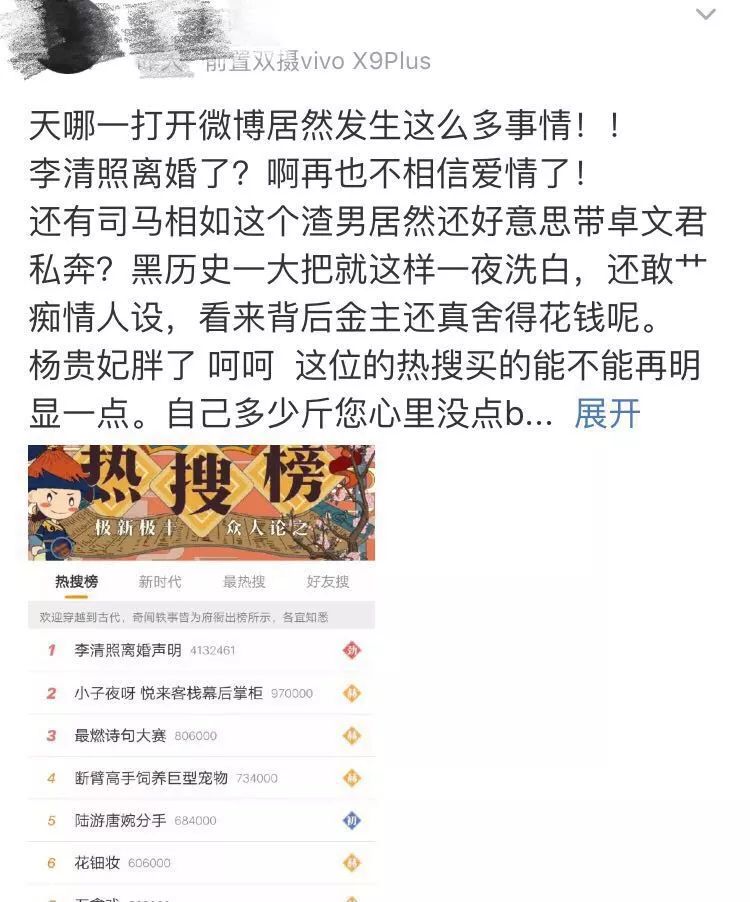Tap the 前置双摄vivo X9Plus source link
This screenshot has width=750, height=902.
click(318, 62)
